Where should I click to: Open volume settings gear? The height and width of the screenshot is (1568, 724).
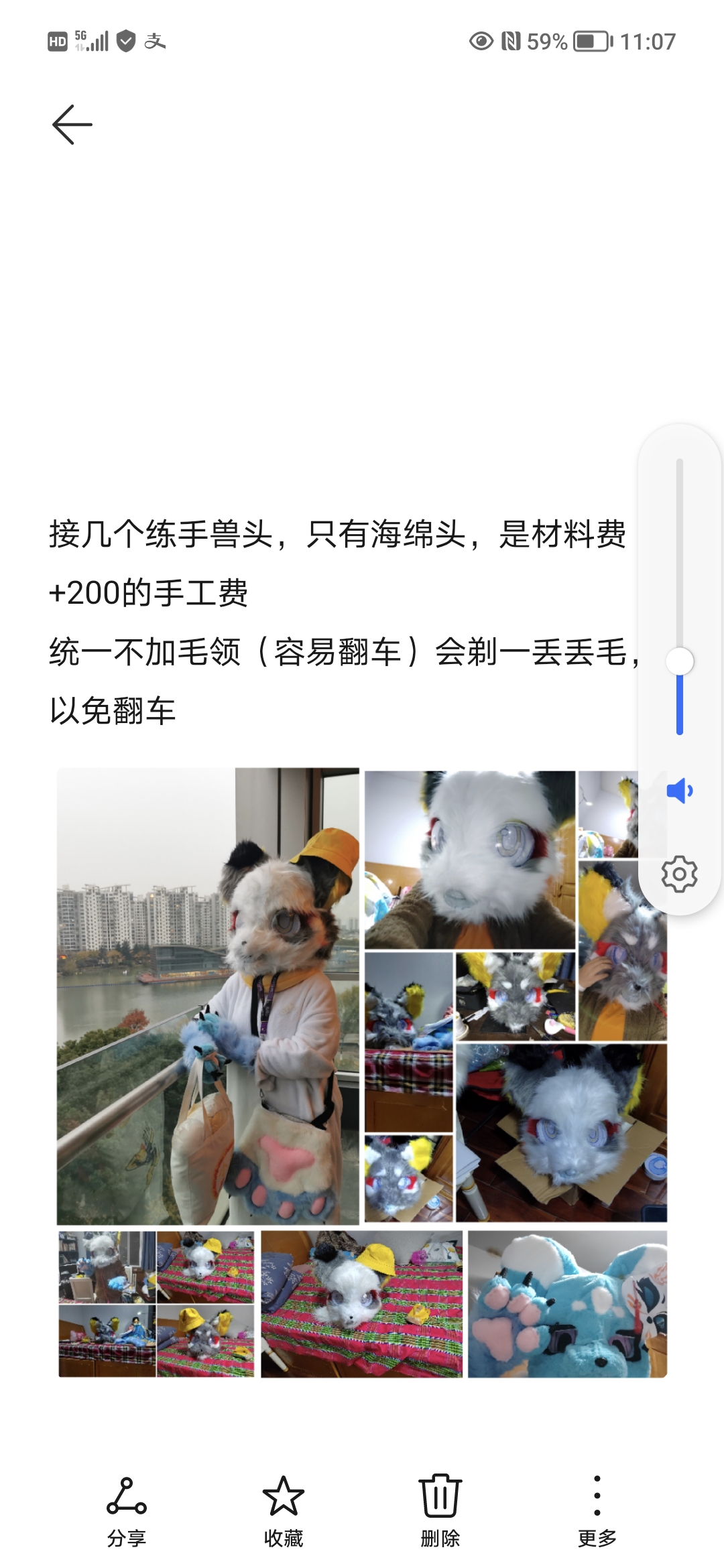coord(679,874)
